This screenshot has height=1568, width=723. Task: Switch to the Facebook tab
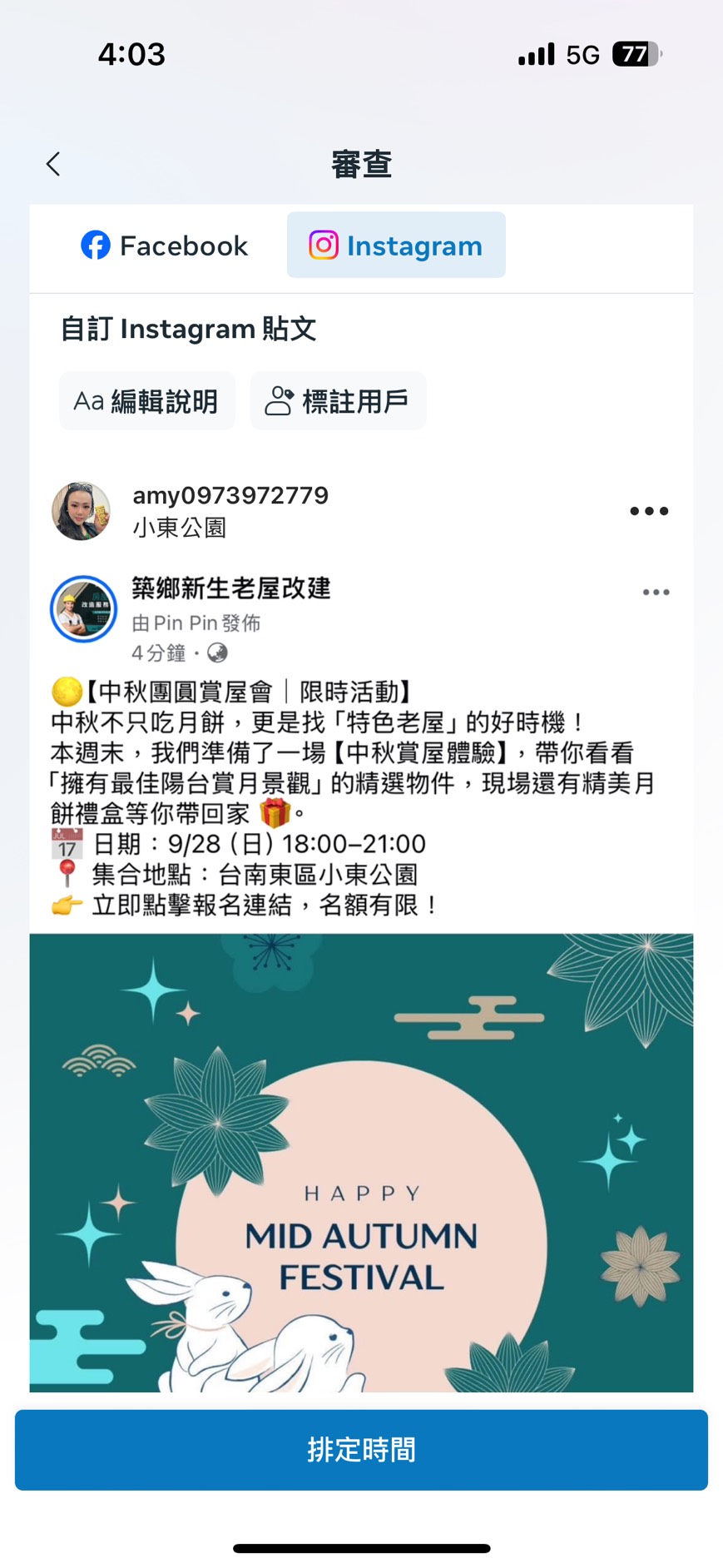click(164, 246)
